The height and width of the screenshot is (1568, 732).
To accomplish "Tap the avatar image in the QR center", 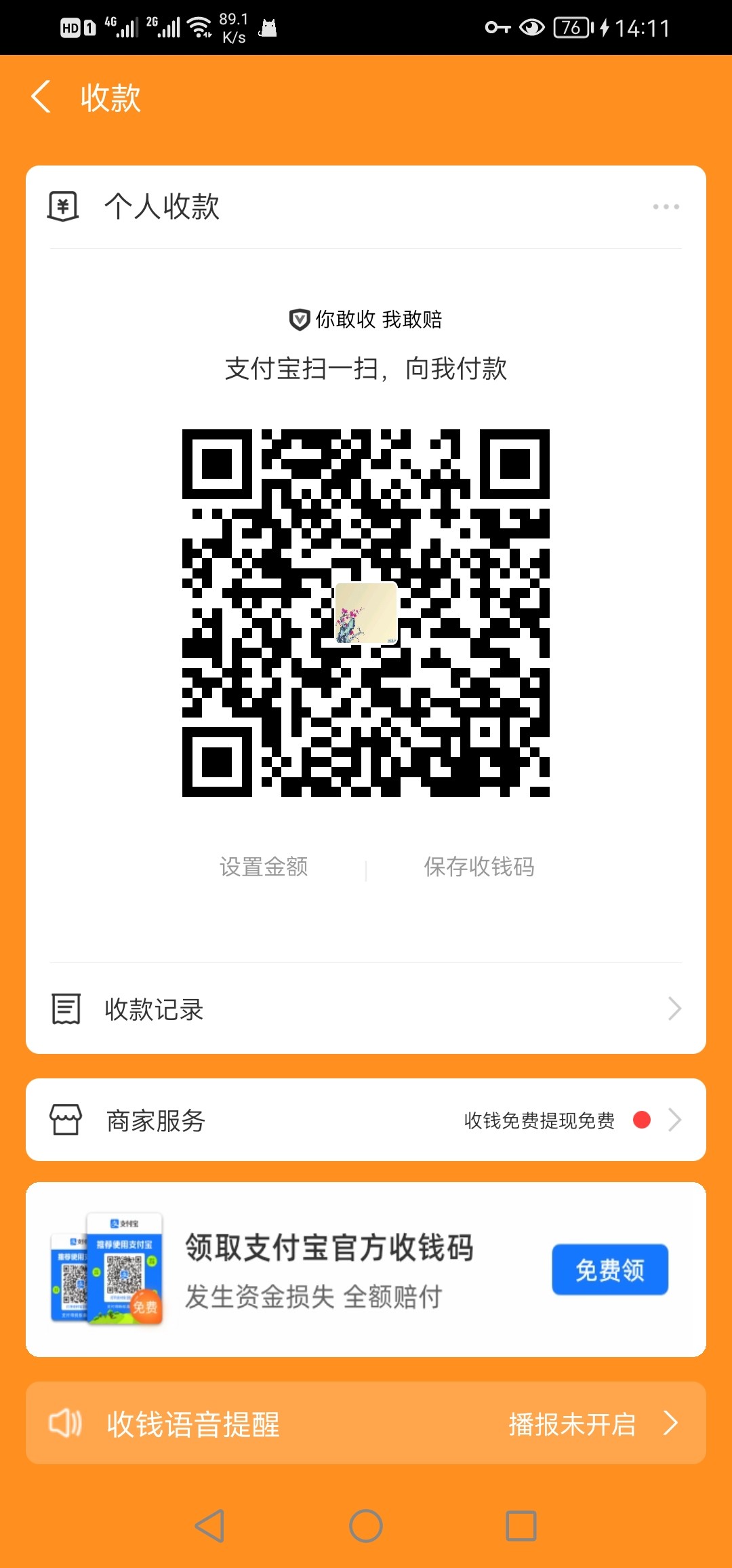I will (x=365, y=614).
